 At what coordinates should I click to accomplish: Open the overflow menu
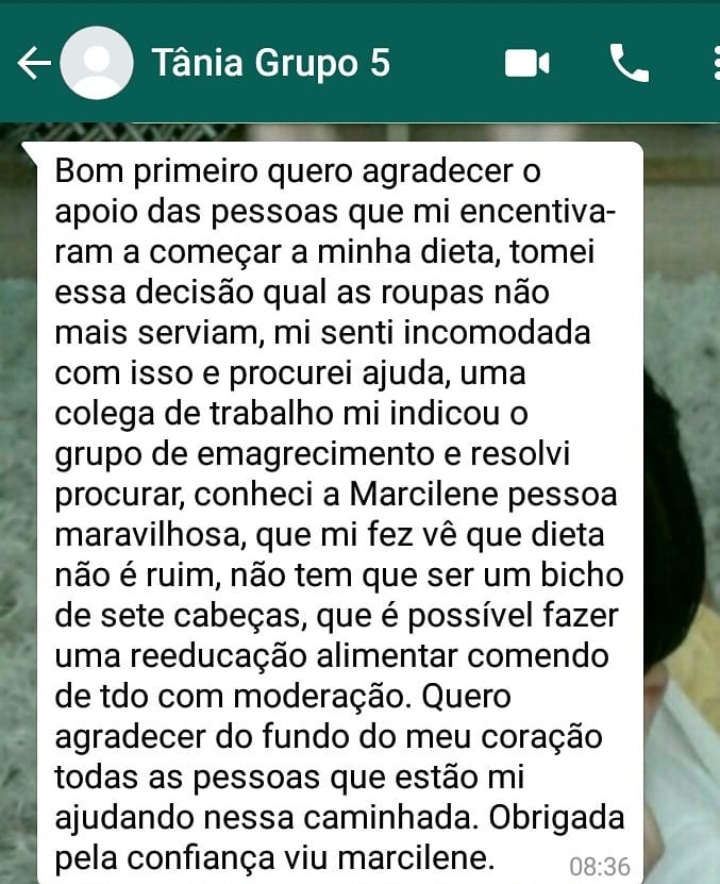tap(714, 65)
